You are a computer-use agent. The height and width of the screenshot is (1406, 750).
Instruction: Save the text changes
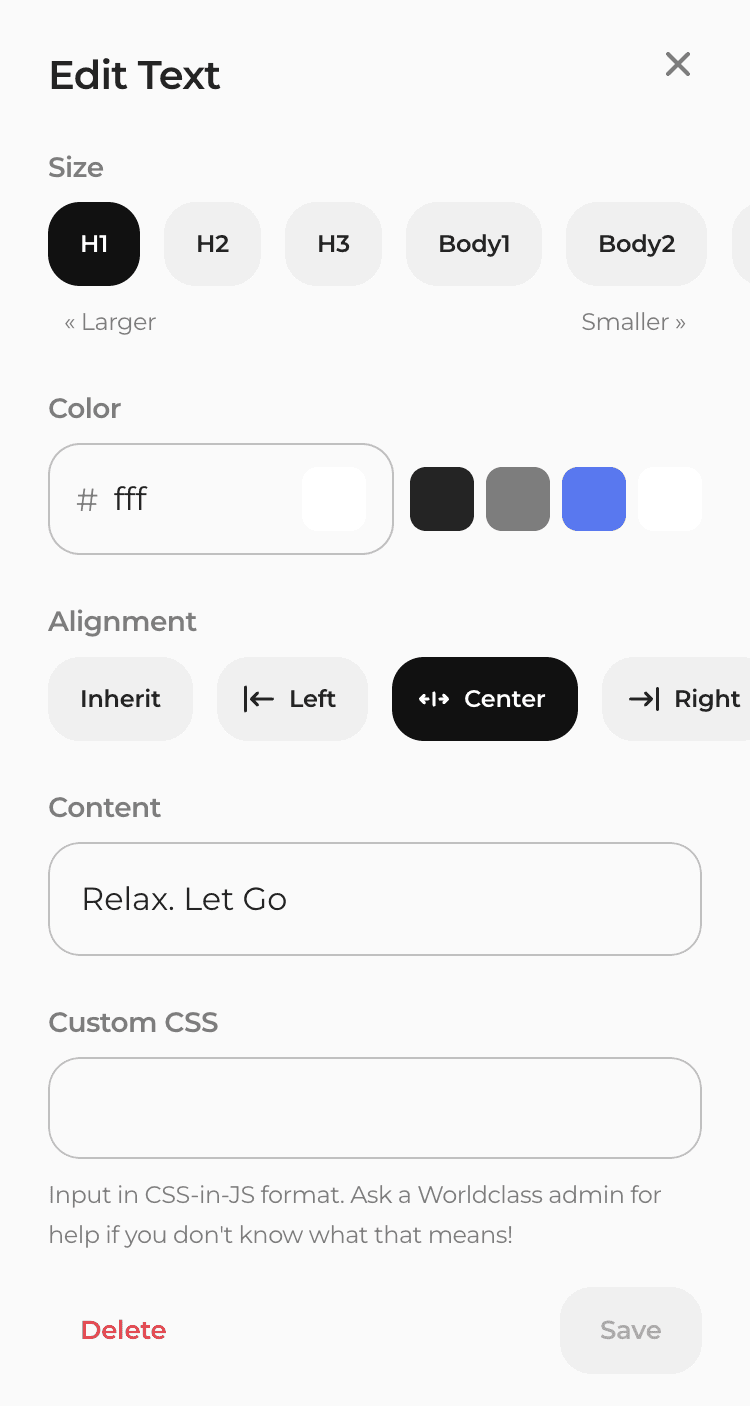(631, 1330)
